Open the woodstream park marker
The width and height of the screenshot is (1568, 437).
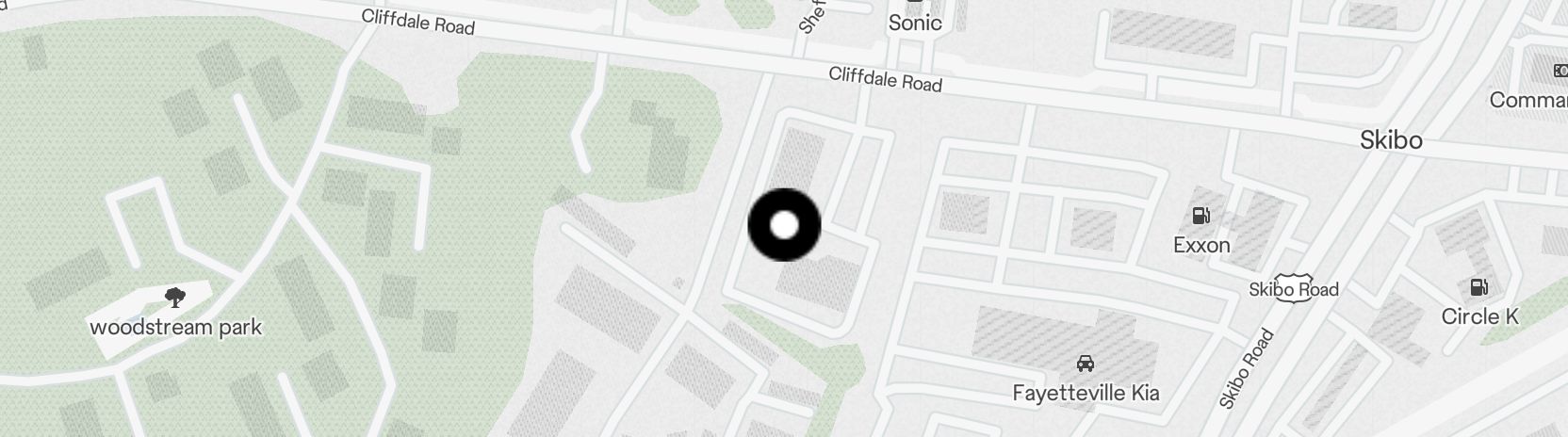pos(175,299)
